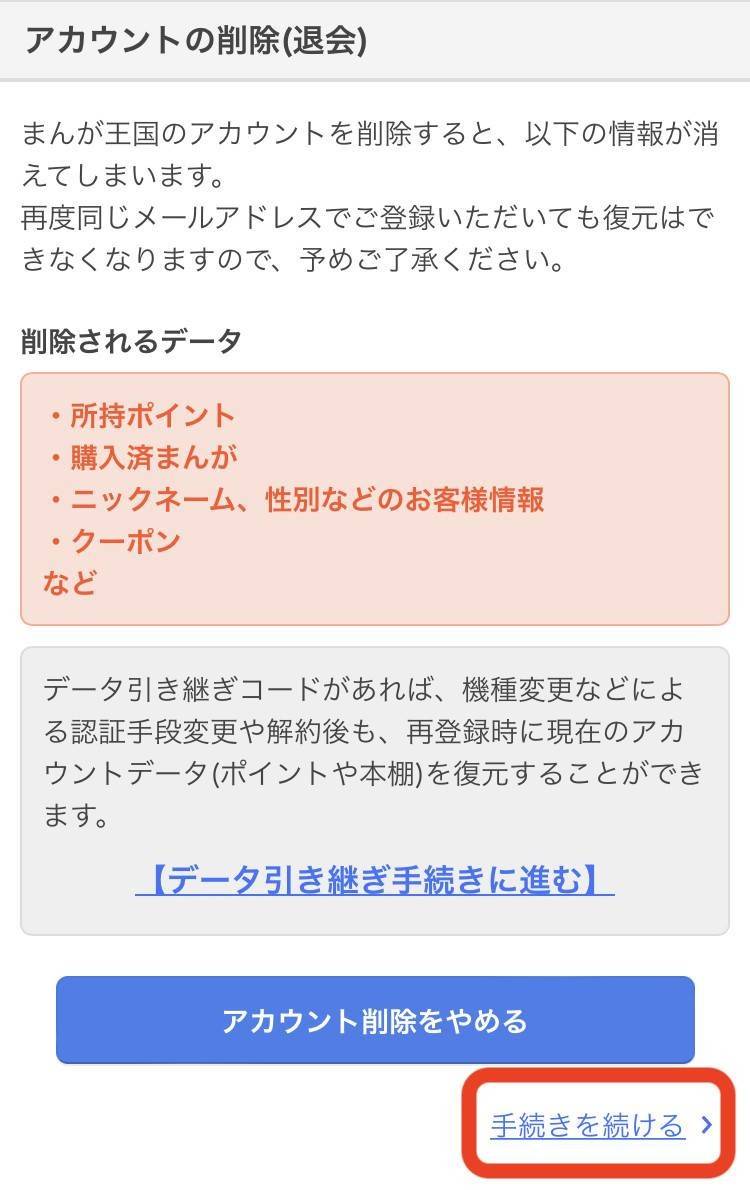The height and width of the screenshot is (1190, 750).
Task: Click the underline of the transfer link
Action: tap(375, 898)
